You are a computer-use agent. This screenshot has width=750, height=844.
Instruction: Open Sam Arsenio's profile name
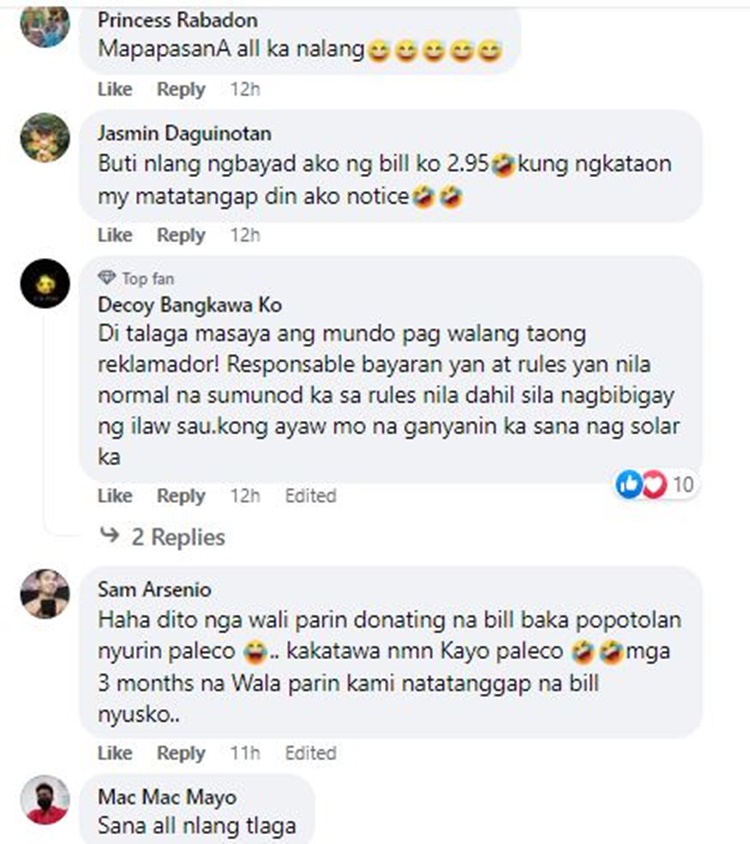pos(155,589)
